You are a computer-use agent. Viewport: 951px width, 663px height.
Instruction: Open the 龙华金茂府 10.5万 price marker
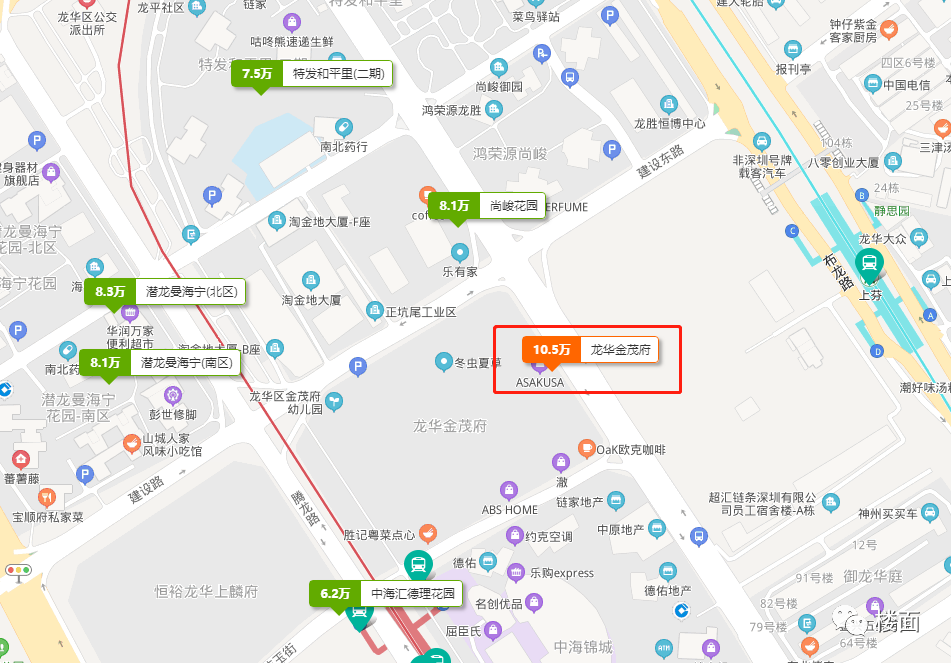[590, 350]
